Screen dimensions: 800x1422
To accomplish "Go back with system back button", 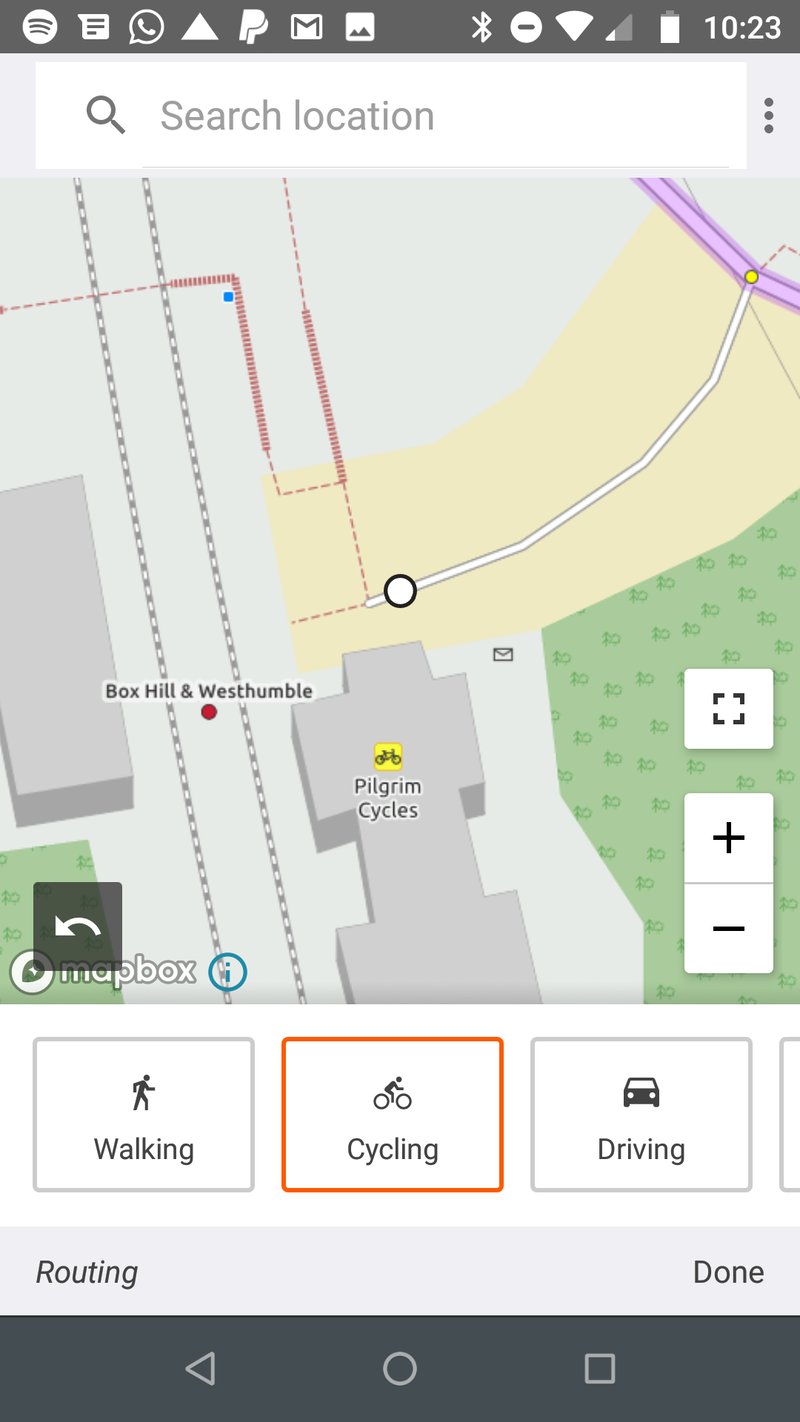I will [x=200, y=1368].
